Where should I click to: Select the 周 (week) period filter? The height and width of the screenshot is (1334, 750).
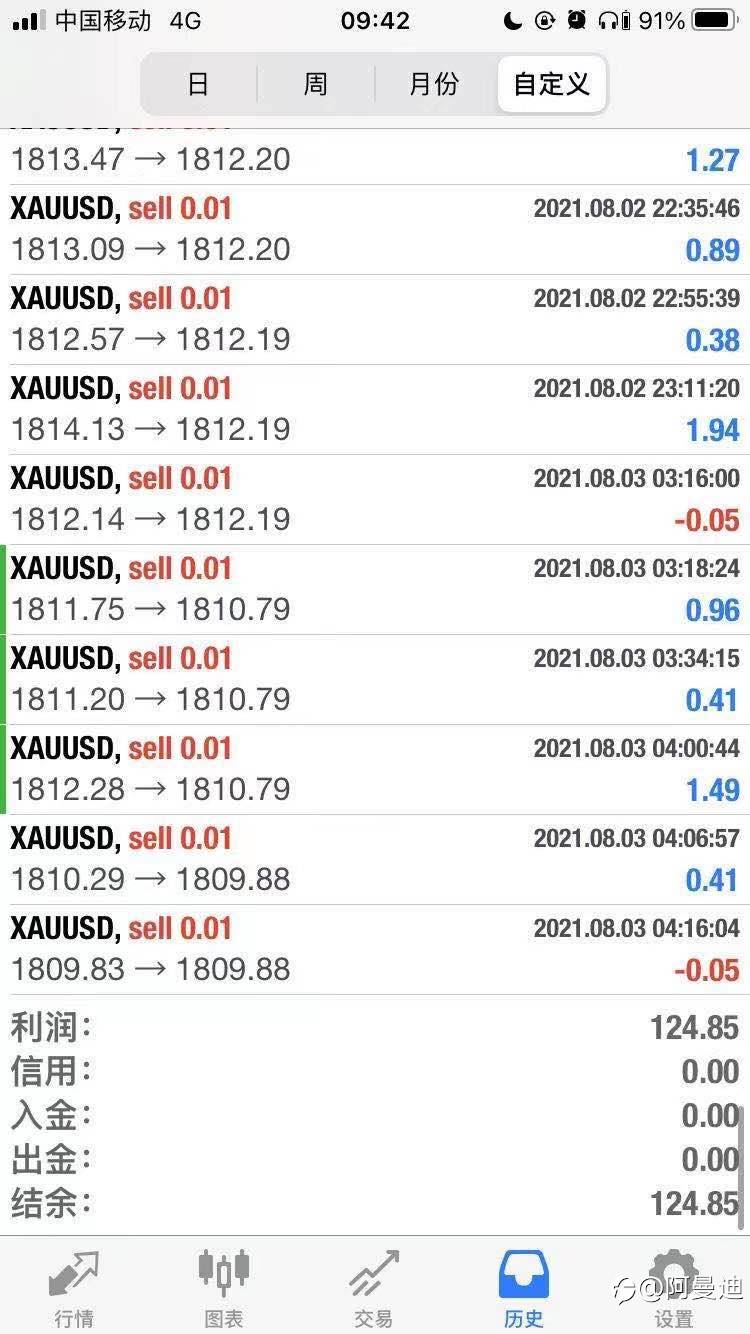(315, 84)
